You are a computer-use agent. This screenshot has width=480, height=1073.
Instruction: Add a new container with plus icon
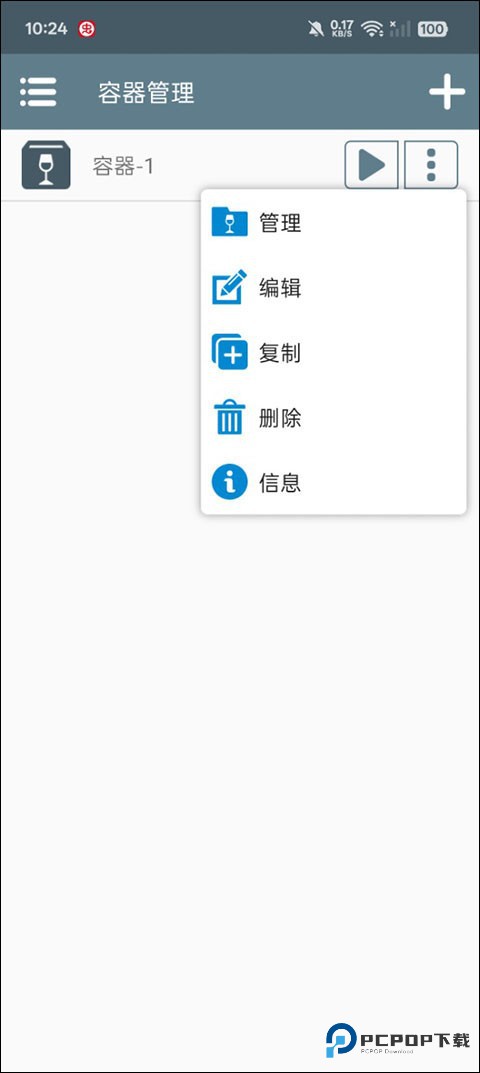click(x=447, y=92)
